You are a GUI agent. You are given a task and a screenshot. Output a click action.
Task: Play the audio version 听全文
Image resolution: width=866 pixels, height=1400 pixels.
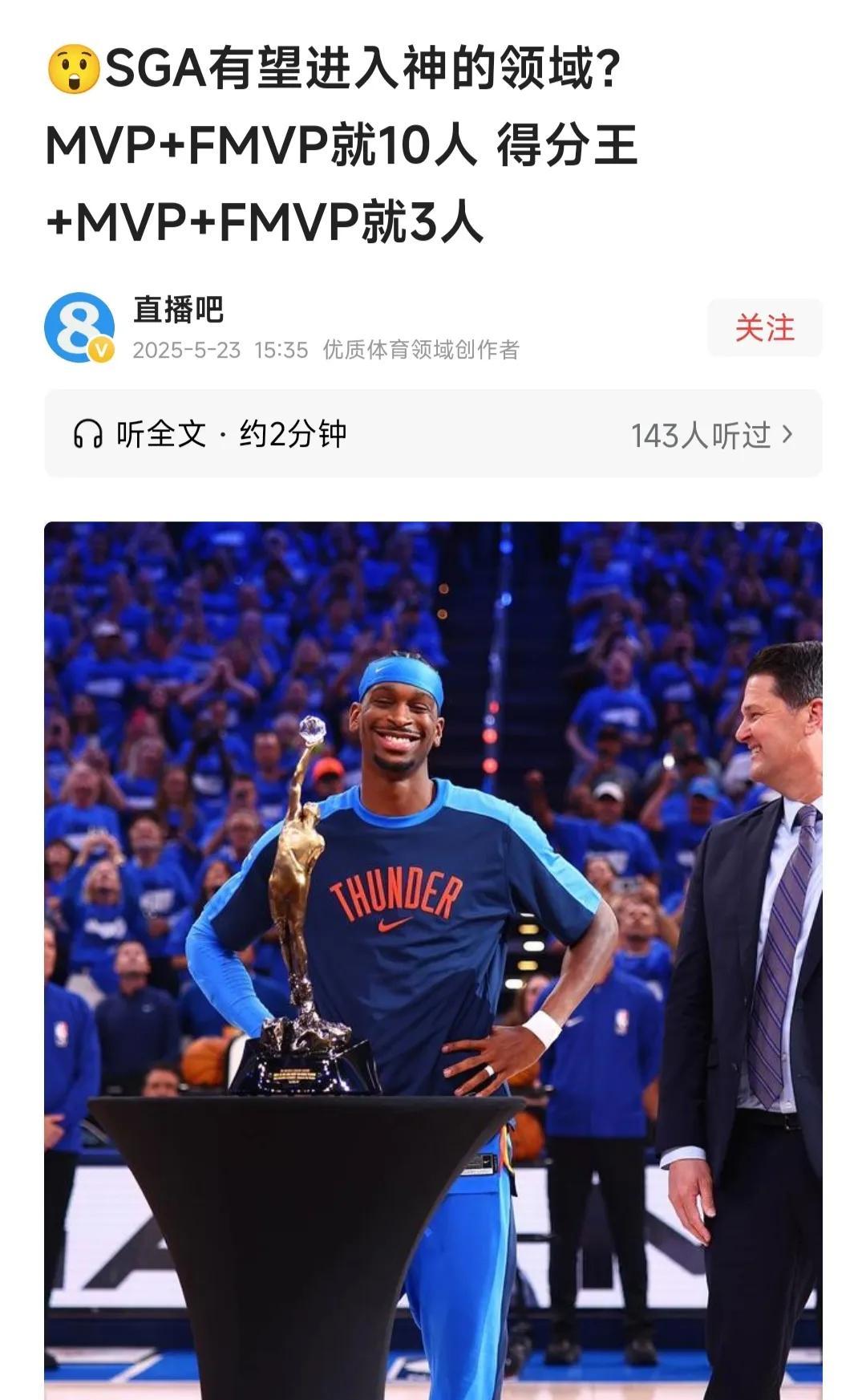coord(210,434)
